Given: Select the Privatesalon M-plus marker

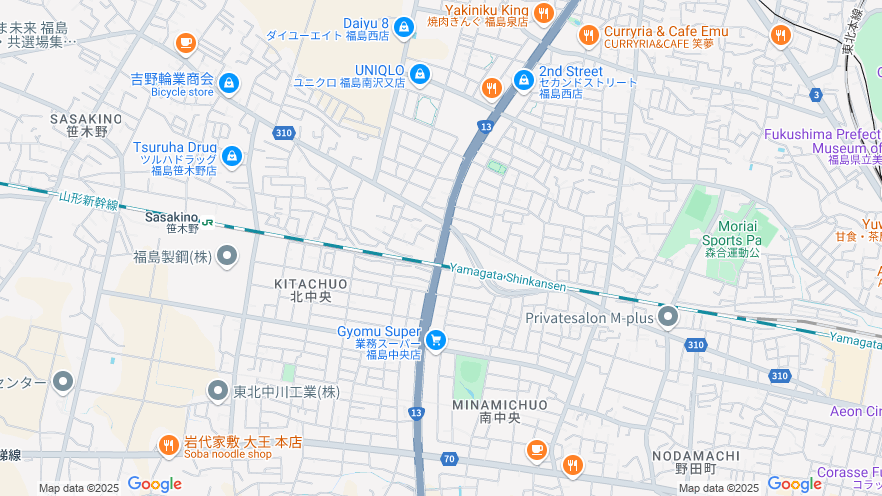Looking at the screenshot, I should coord(668,318).
